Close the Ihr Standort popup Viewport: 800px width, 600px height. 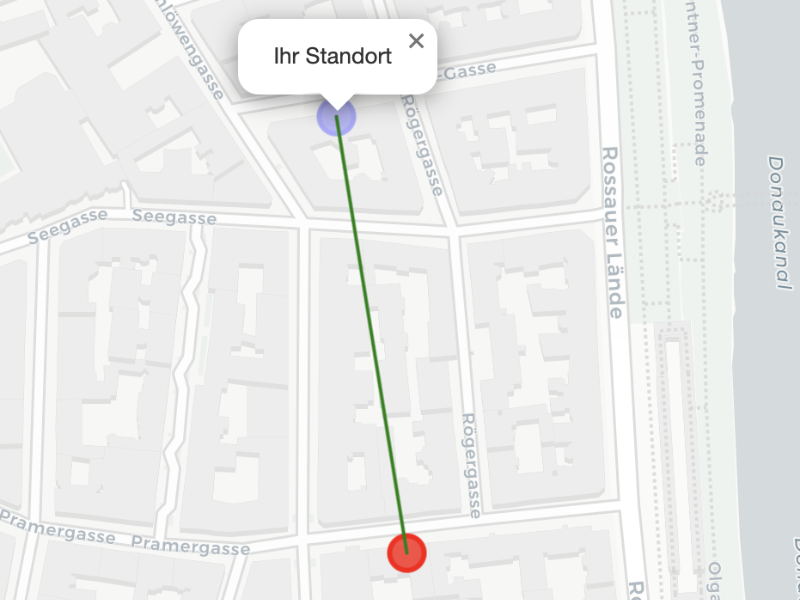pyautogui.click(x=417, y=41)
